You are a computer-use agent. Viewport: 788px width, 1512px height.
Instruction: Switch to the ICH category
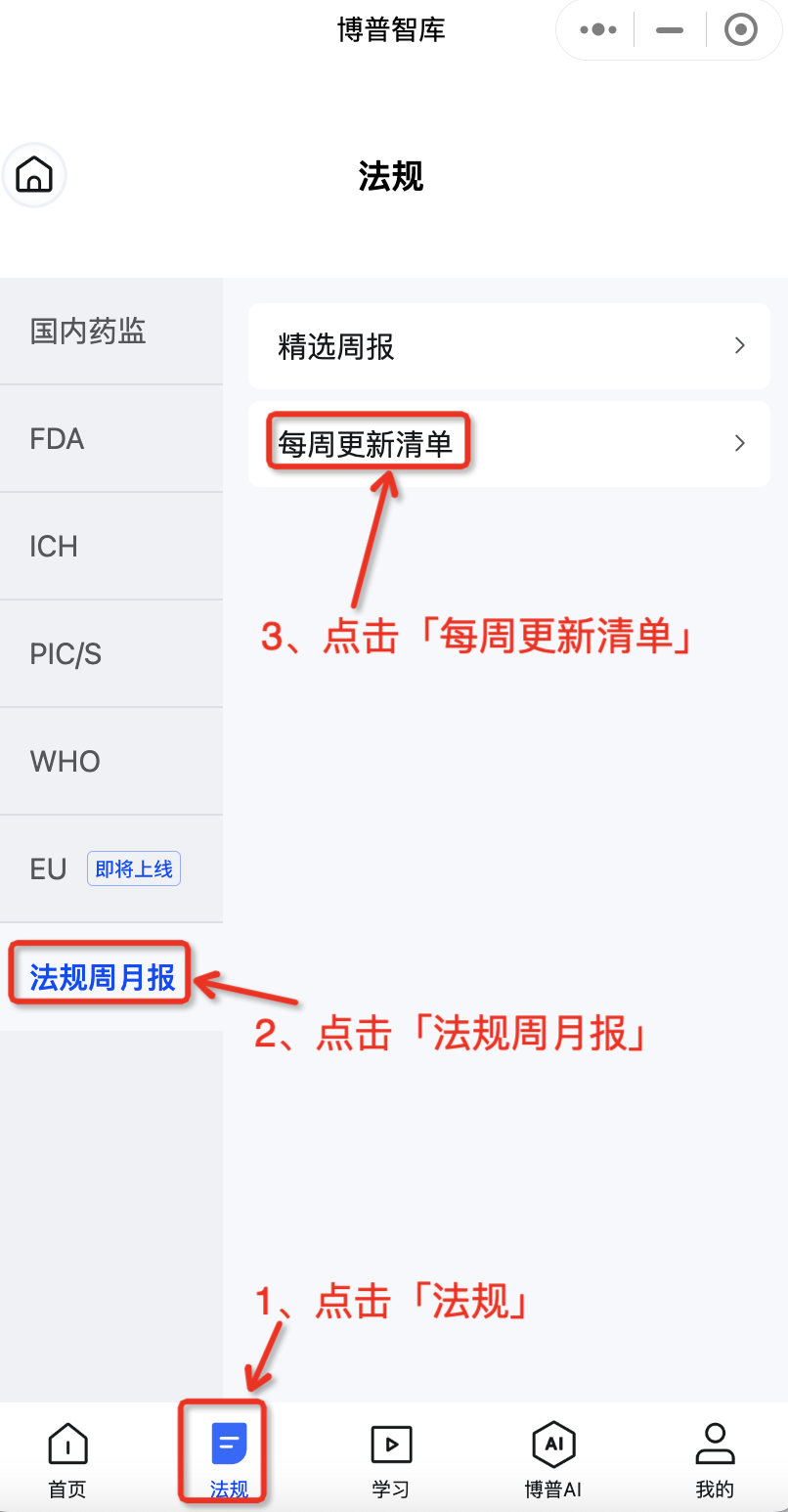(x=54, y=547)
